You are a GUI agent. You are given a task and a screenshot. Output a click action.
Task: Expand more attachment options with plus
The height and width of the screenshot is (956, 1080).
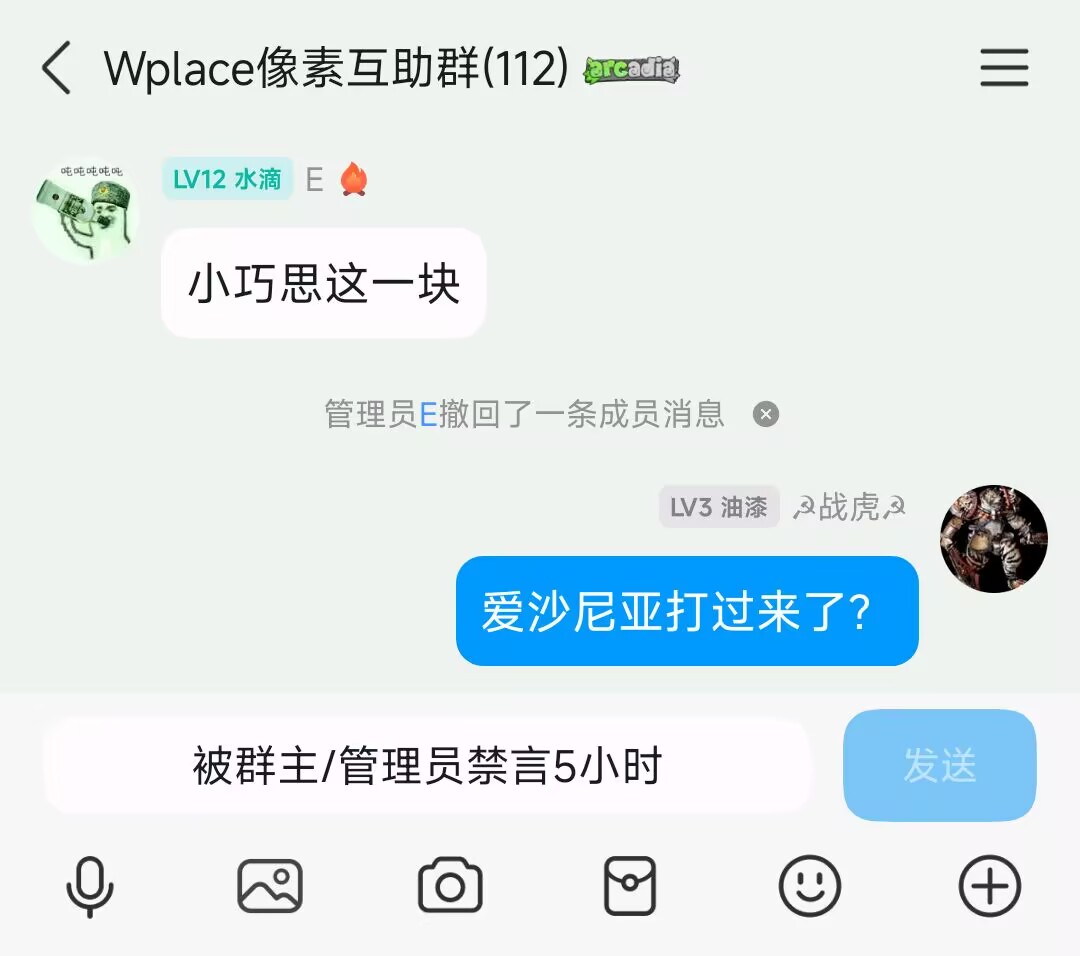[989, 886]
